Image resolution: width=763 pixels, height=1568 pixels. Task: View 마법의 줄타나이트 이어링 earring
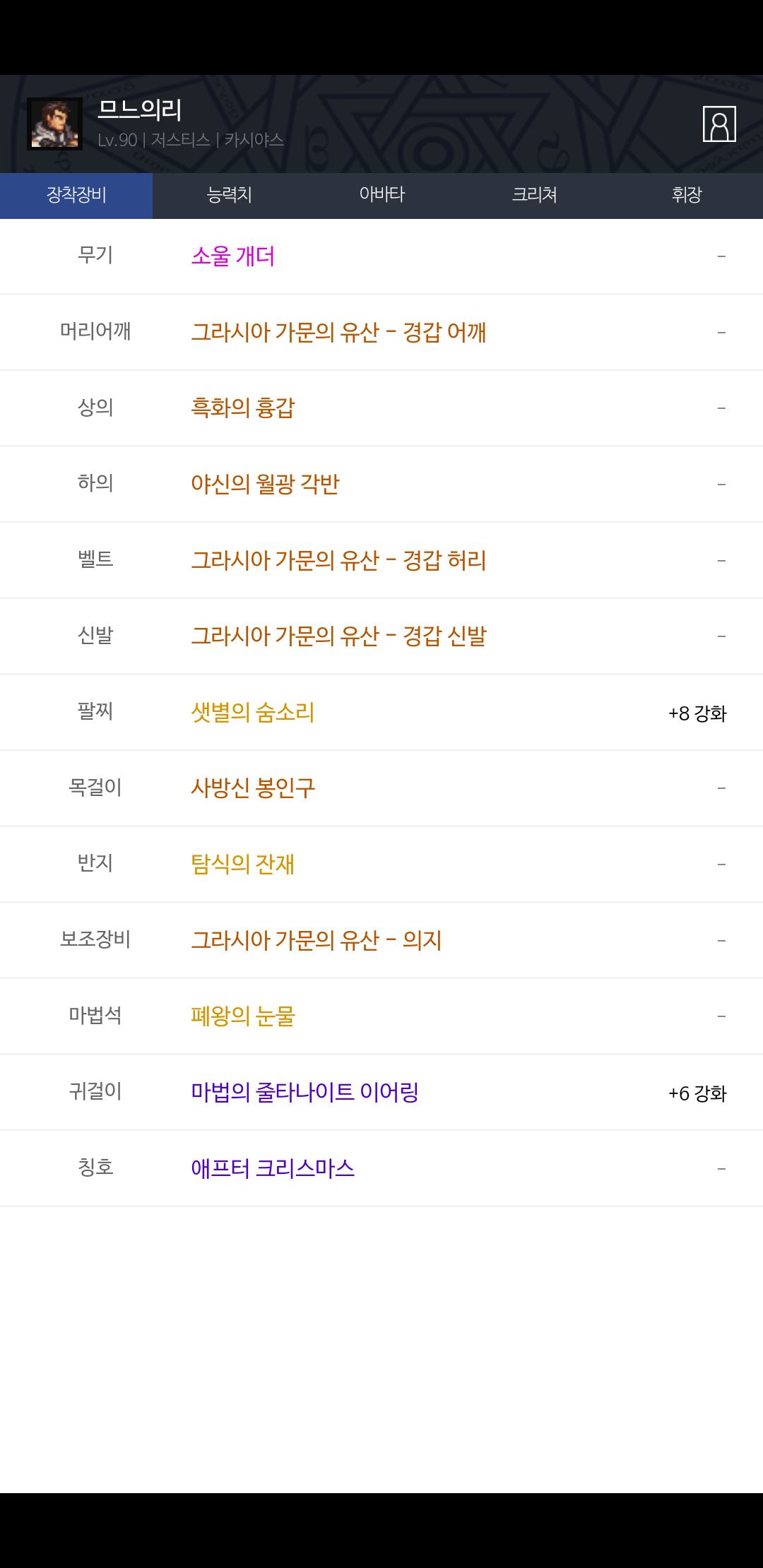tap(304, 1092)
